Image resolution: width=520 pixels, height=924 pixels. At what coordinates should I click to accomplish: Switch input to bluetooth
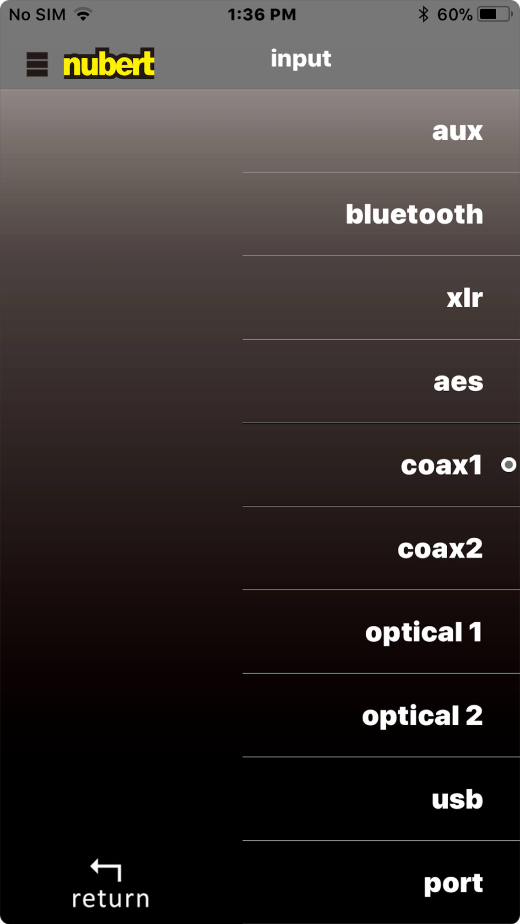pos(381,214)
